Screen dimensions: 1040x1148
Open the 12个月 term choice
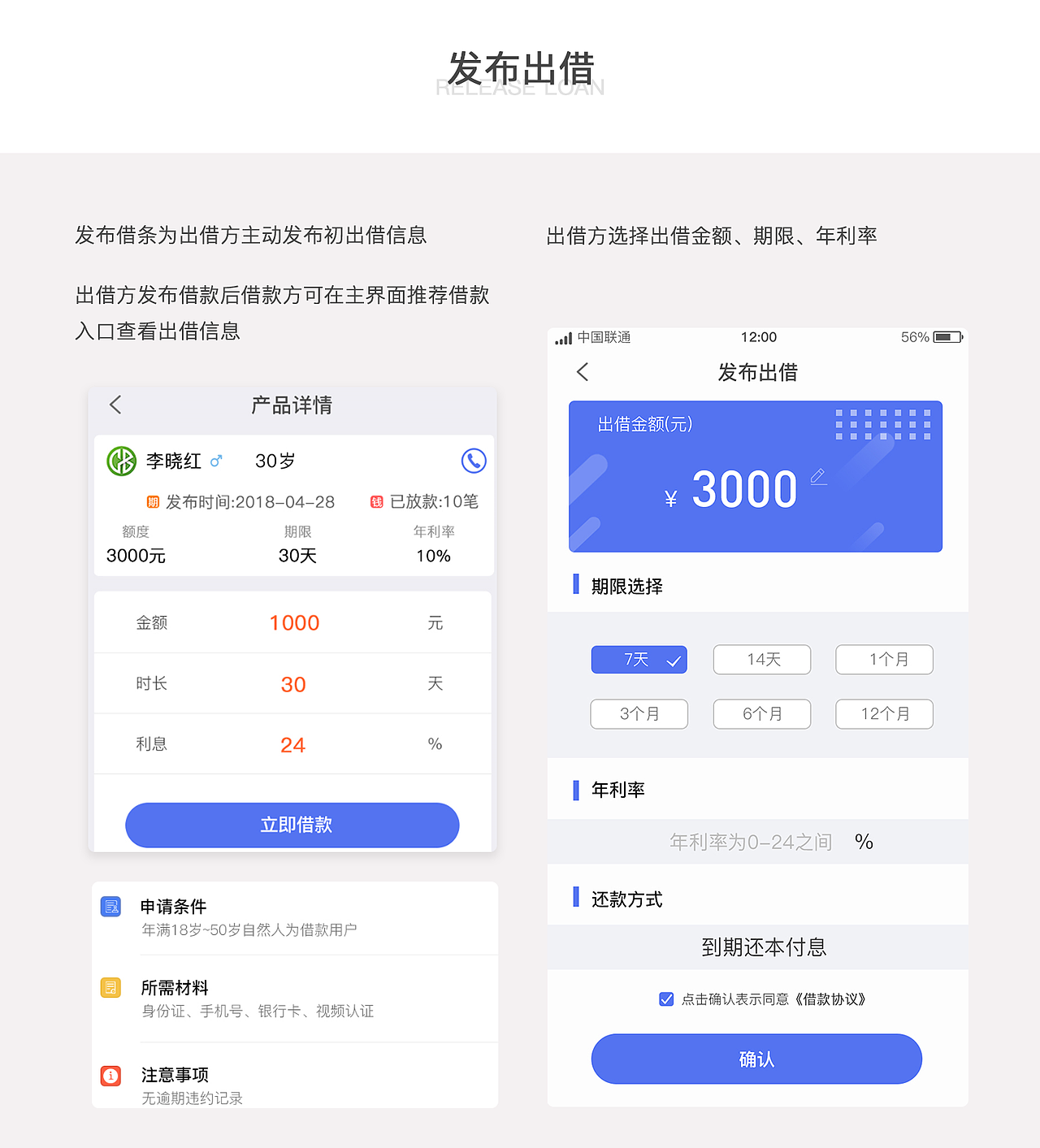pyautogui.click(x=884, y=714)
